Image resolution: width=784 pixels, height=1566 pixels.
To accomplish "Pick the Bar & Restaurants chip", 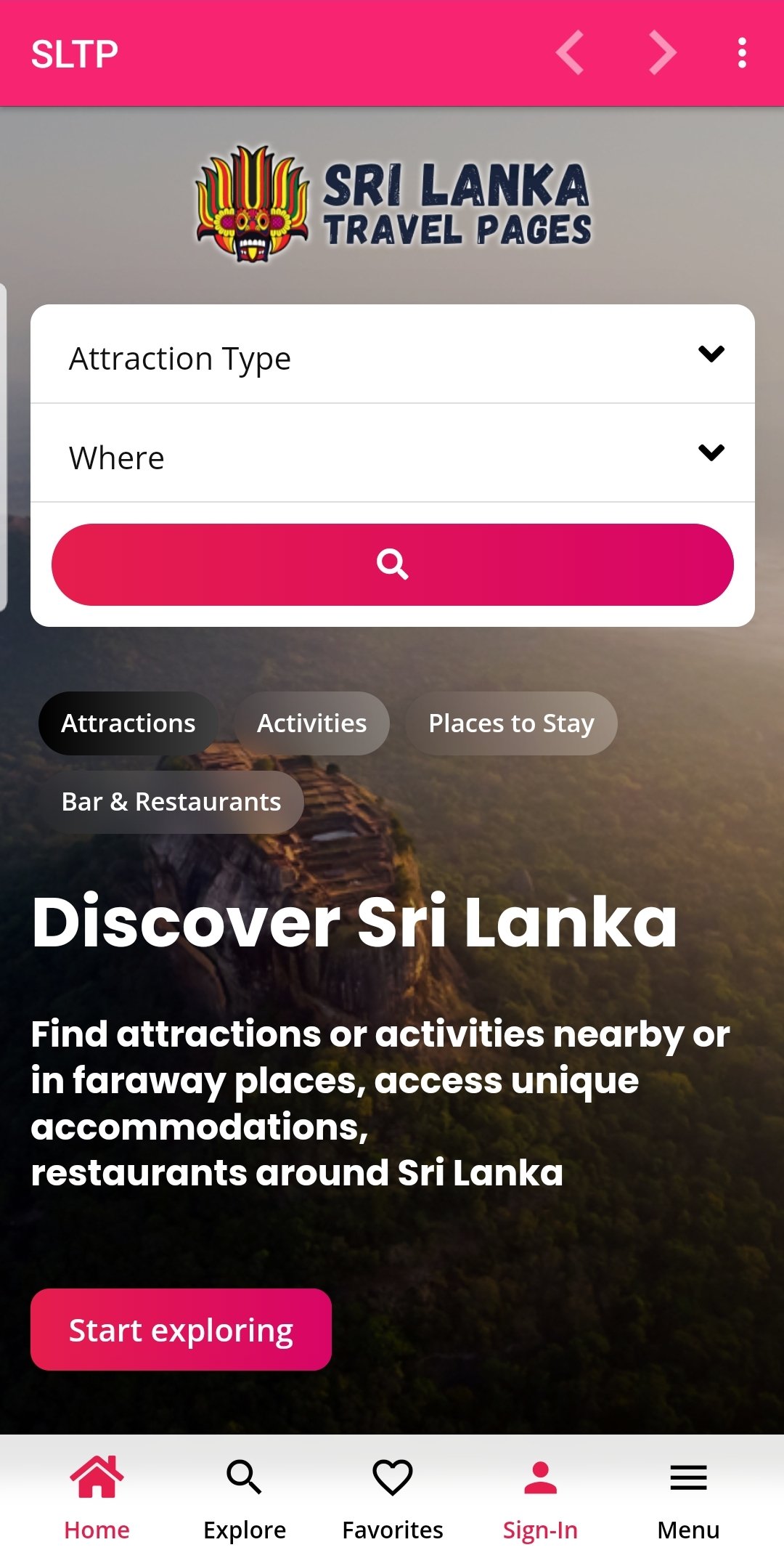I will click(x=171, y=802).
